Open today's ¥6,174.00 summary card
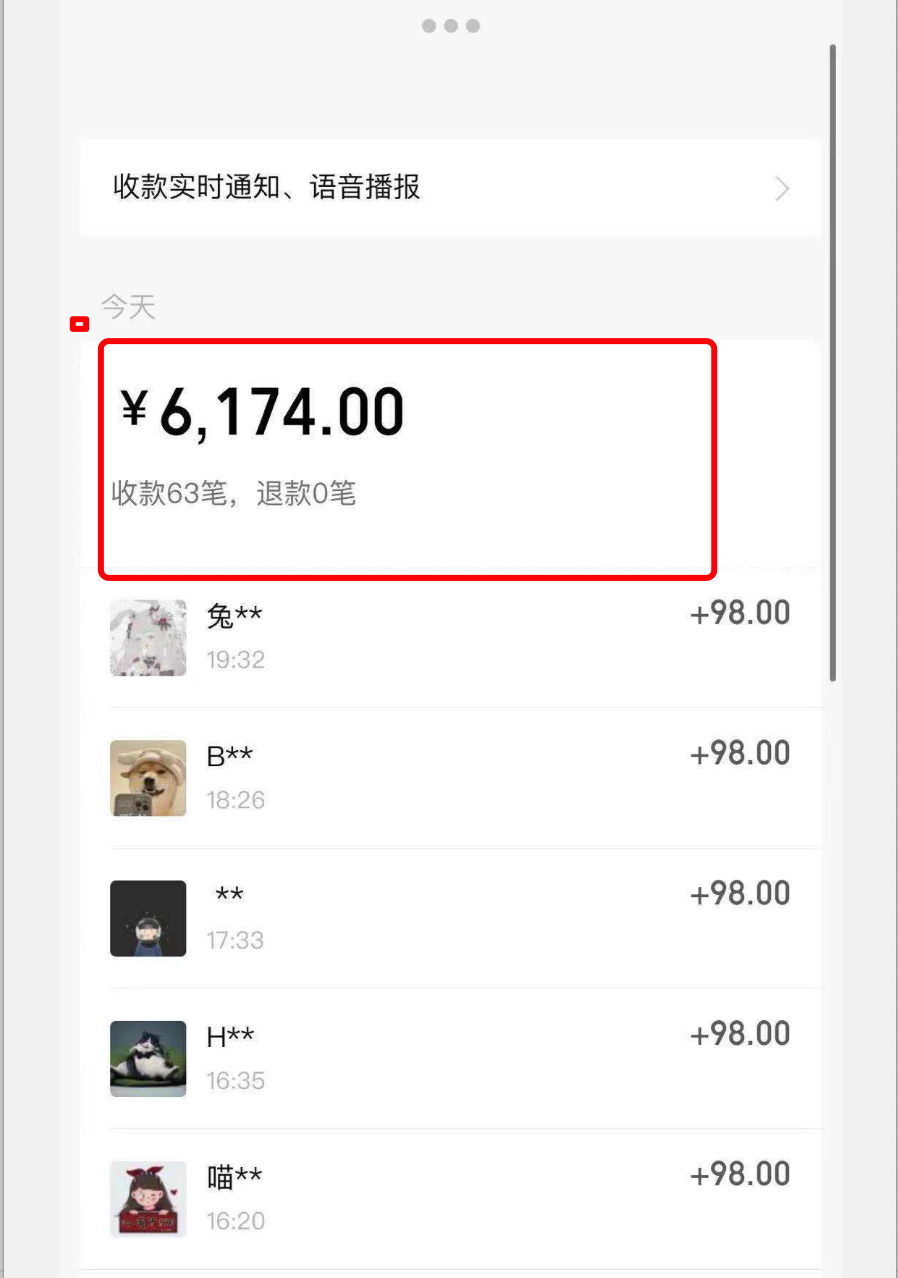Image resolution: width=898 pixels, height=1278 pixels. click(407, 457)
